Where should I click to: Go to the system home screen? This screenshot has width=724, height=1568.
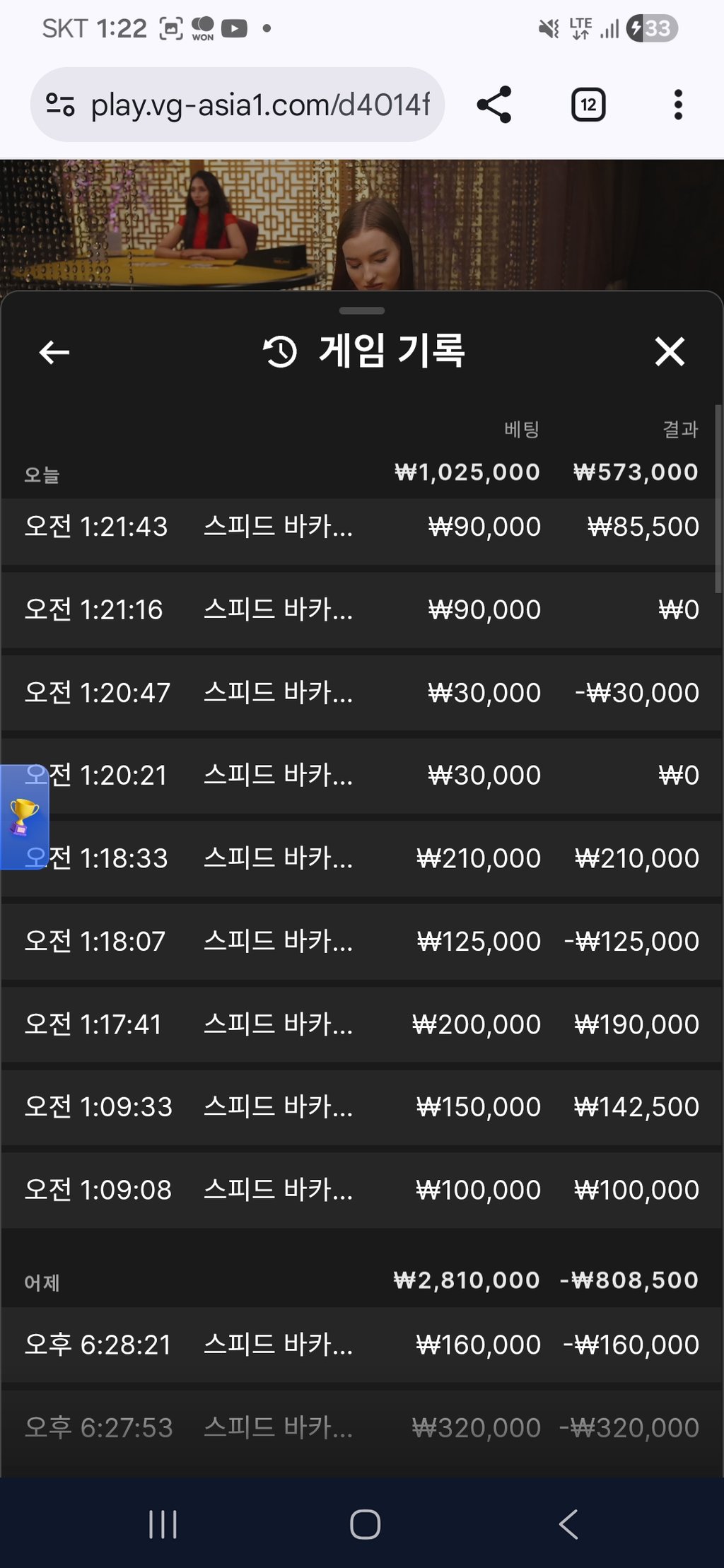pos(365,1524)
